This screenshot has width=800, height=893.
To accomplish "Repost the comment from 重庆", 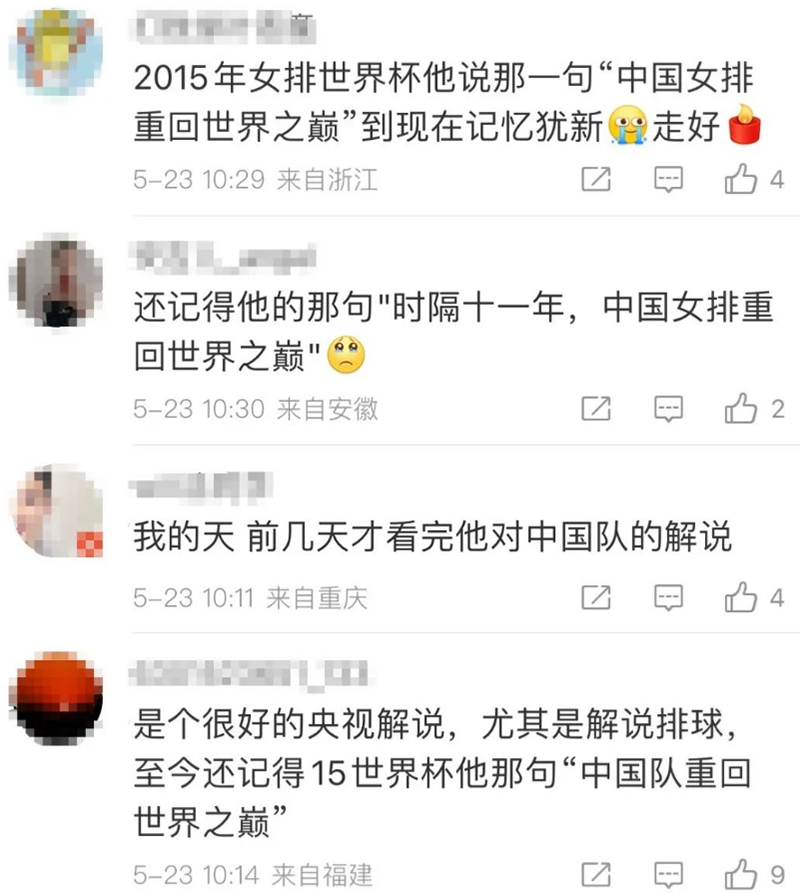I will point(596,599).
